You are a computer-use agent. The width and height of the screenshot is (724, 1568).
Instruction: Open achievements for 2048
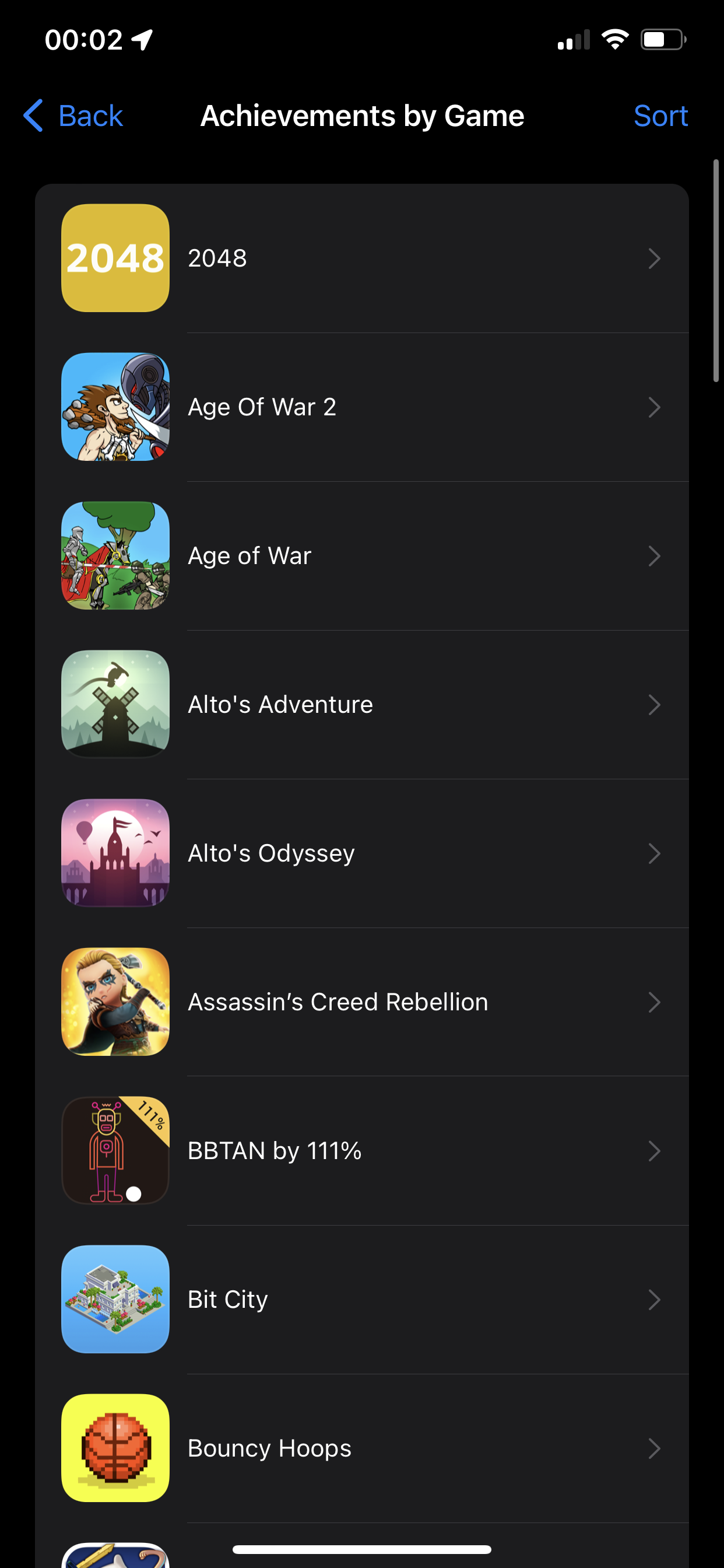click(361, 258)
